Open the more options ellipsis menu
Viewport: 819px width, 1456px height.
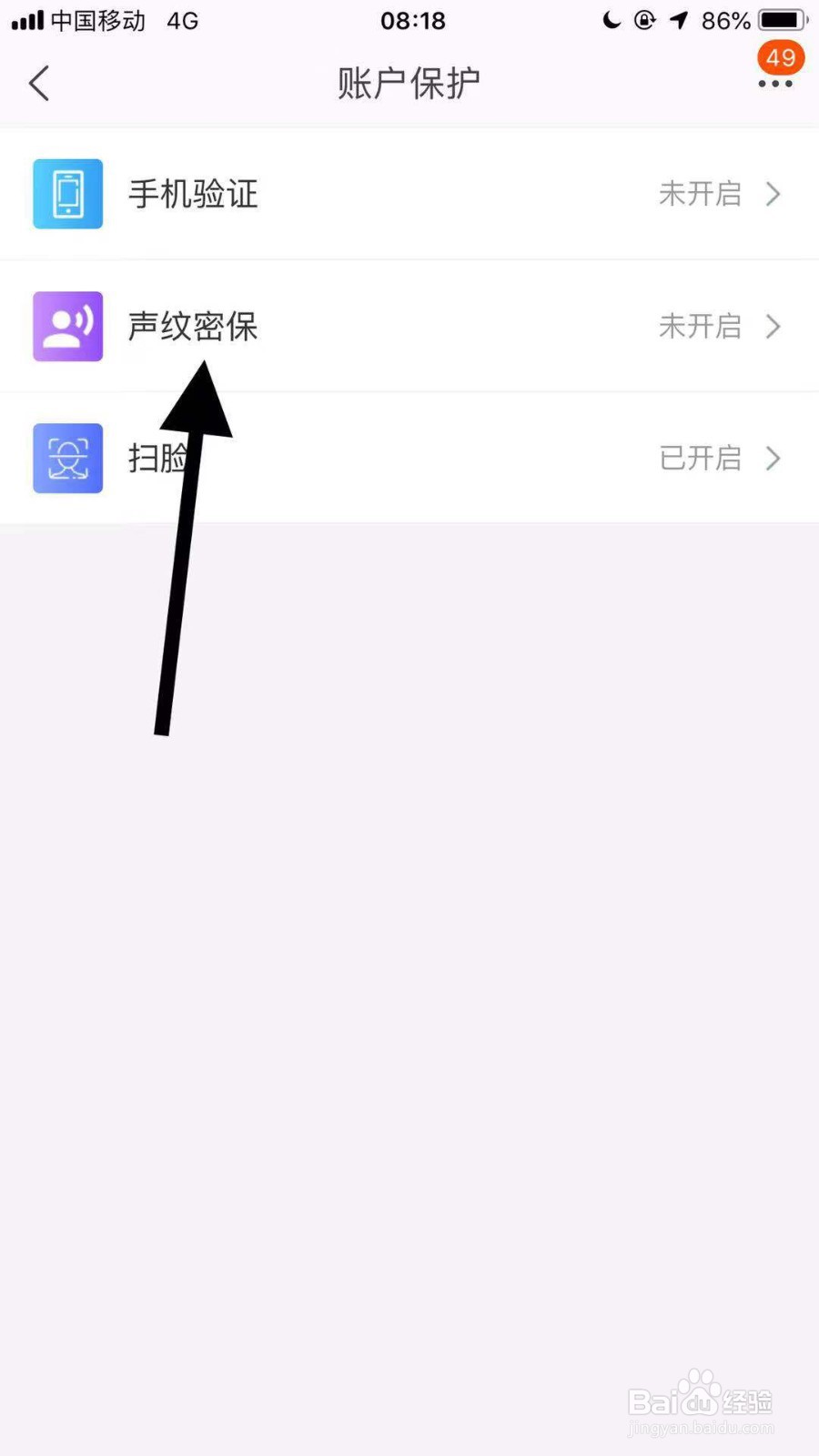tap(775, 84)
